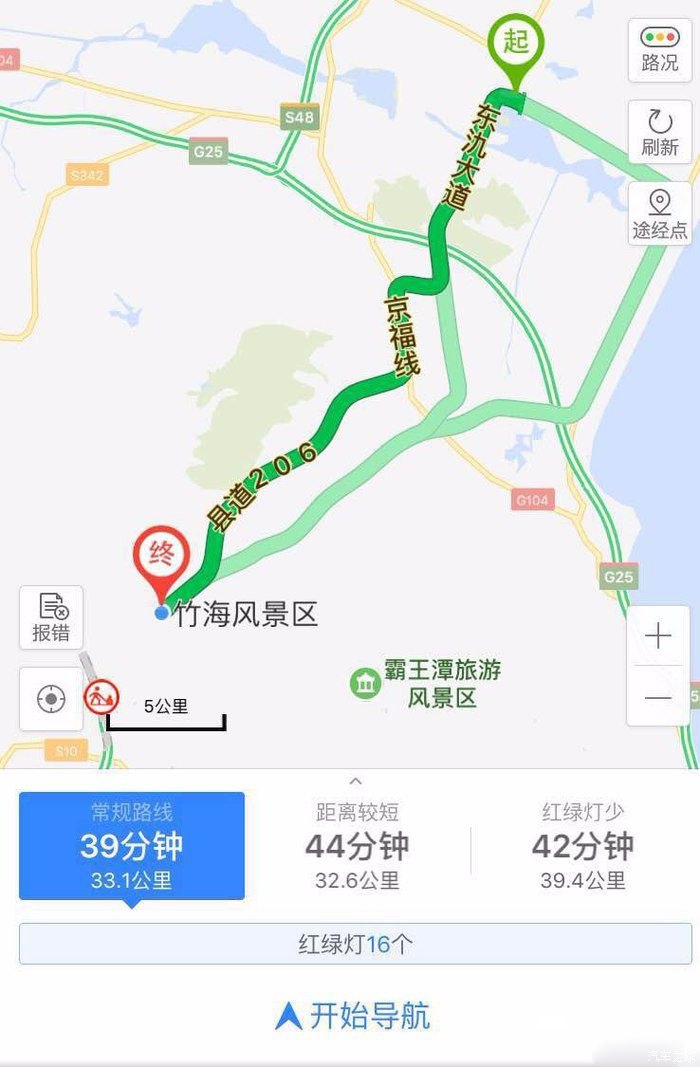The image size is (700, 1067).
Task: Report a map error with 报错
Action: (51, 617)
